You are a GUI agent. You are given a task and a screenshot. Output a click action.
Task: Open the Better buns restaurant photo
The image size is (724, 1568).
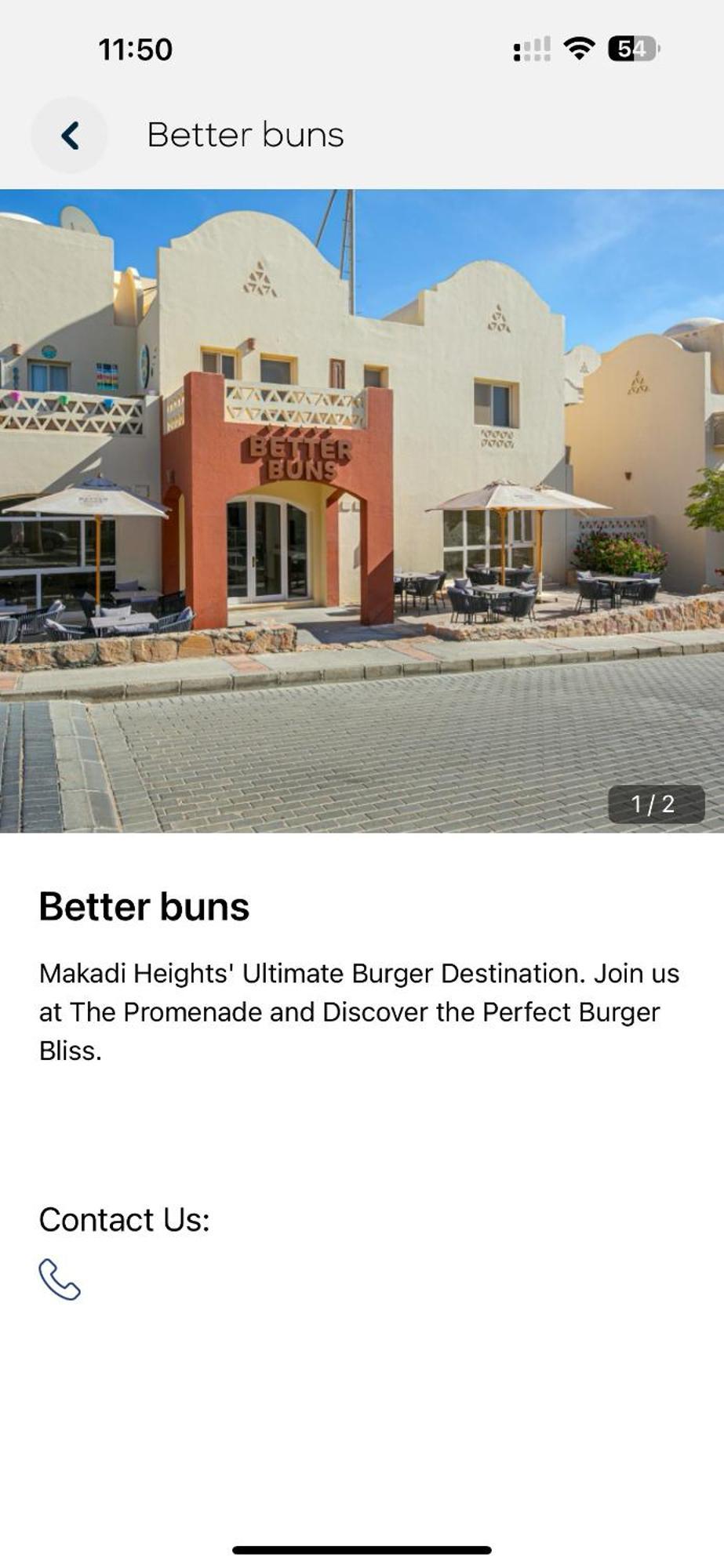point(362,510)
